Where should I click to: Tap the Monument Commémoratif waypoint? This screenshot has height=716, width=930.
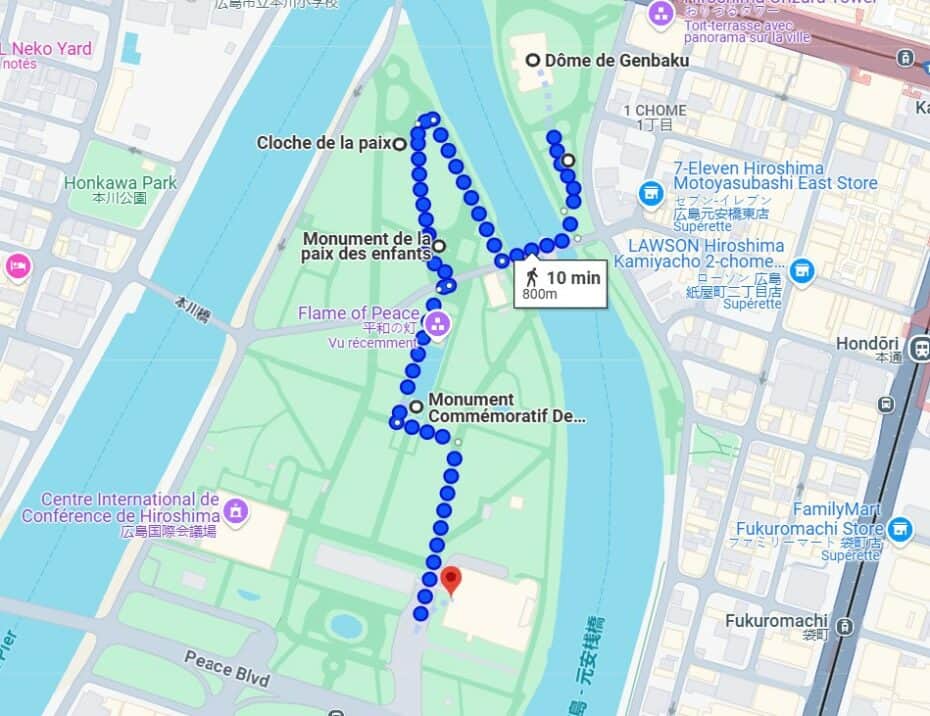point(416,407)
